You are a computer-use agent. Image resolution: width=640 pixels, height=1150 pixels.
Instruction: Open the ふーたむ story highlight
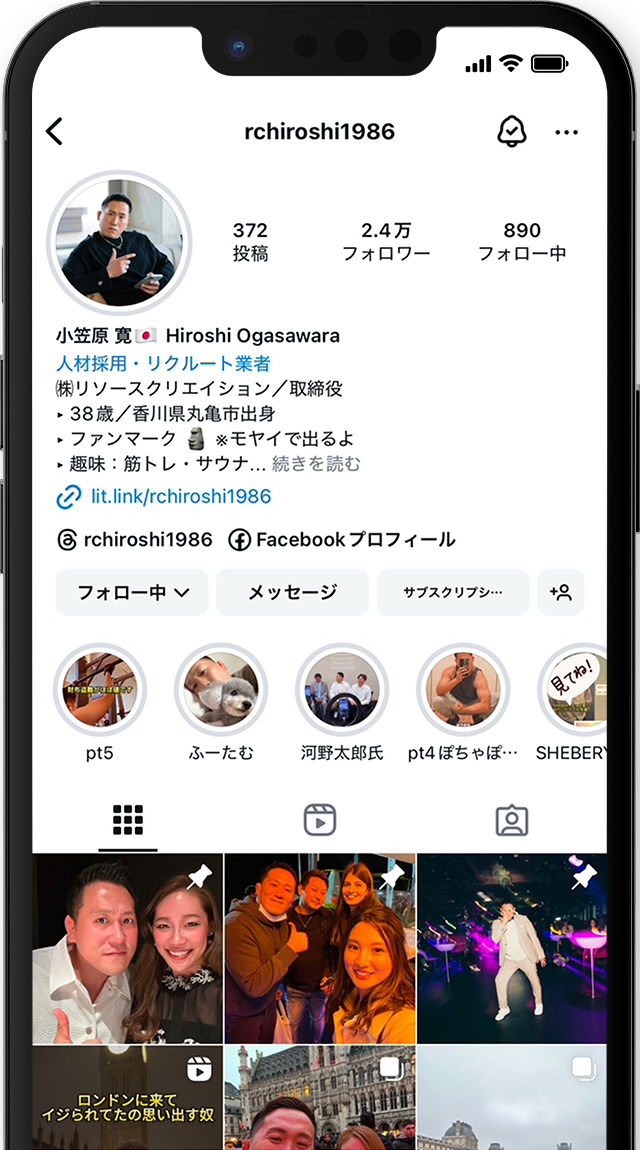221,690
